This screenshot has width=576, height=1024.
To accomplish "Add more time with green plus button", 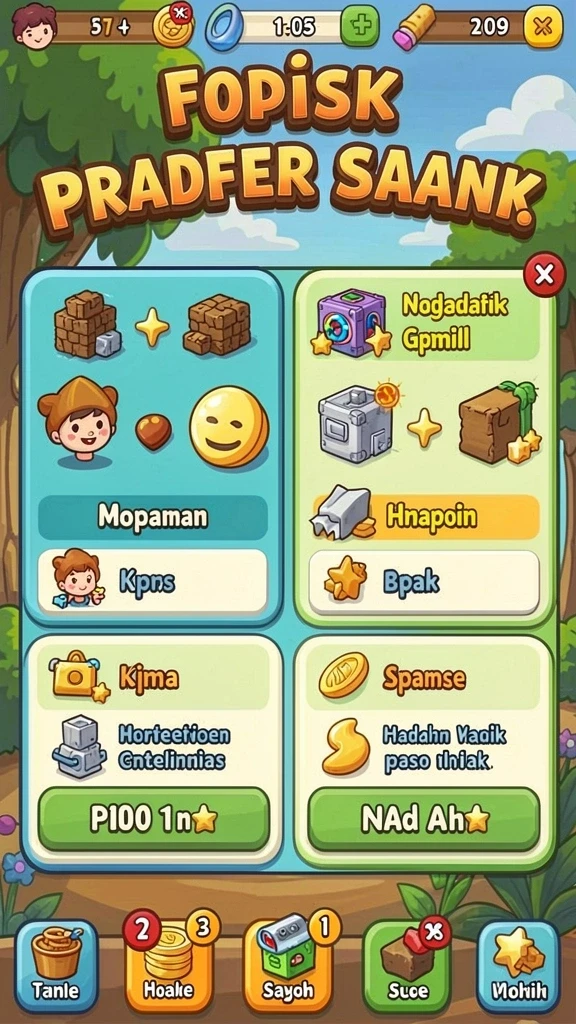I will (360, 26).
